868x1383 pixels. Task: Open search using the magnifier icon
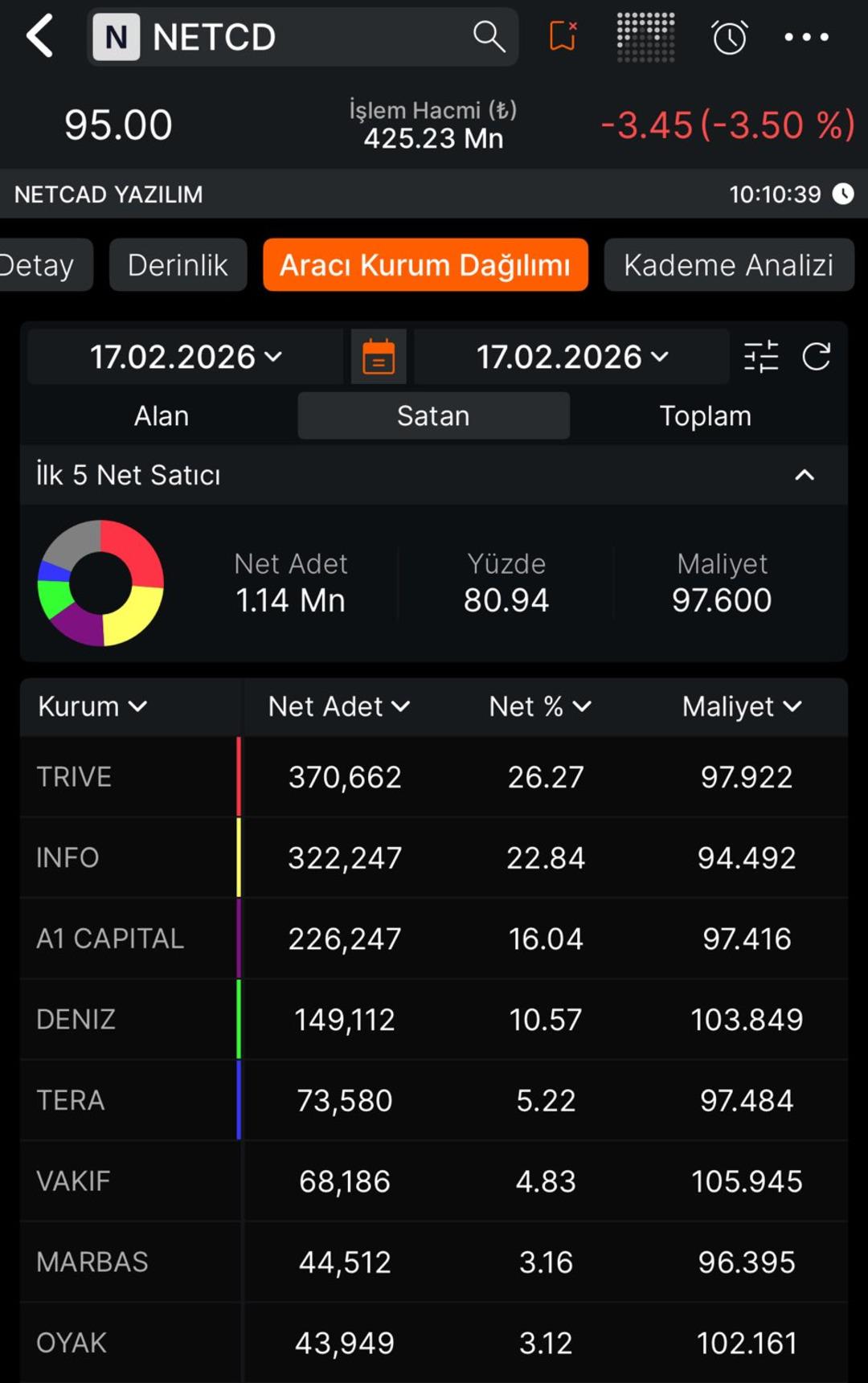click(x=489, y=37)
